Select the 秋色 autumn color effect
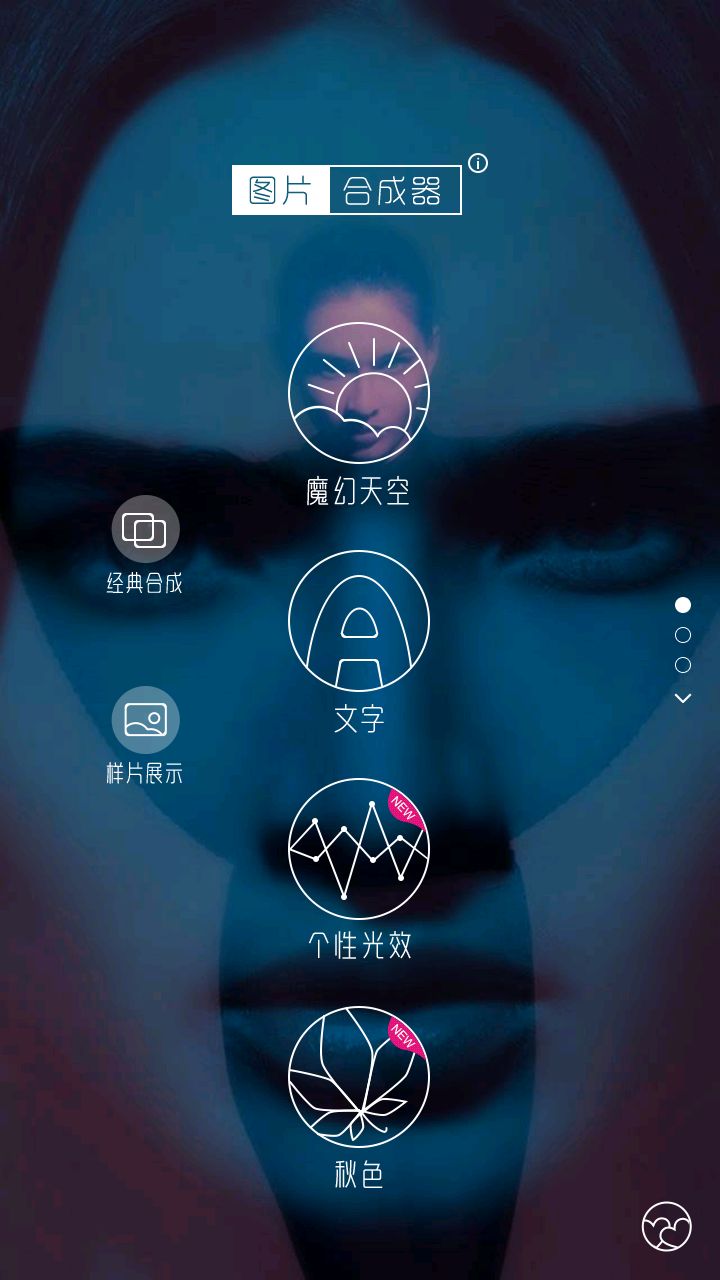720x1280 pixels. (x=360, y=1076)
